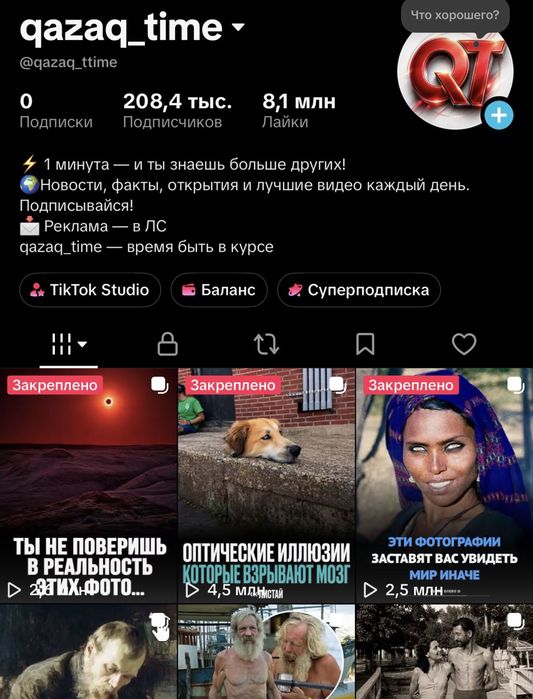Open the Подписчиков followers list
This screenshot has height=699, width=533.
177,111
